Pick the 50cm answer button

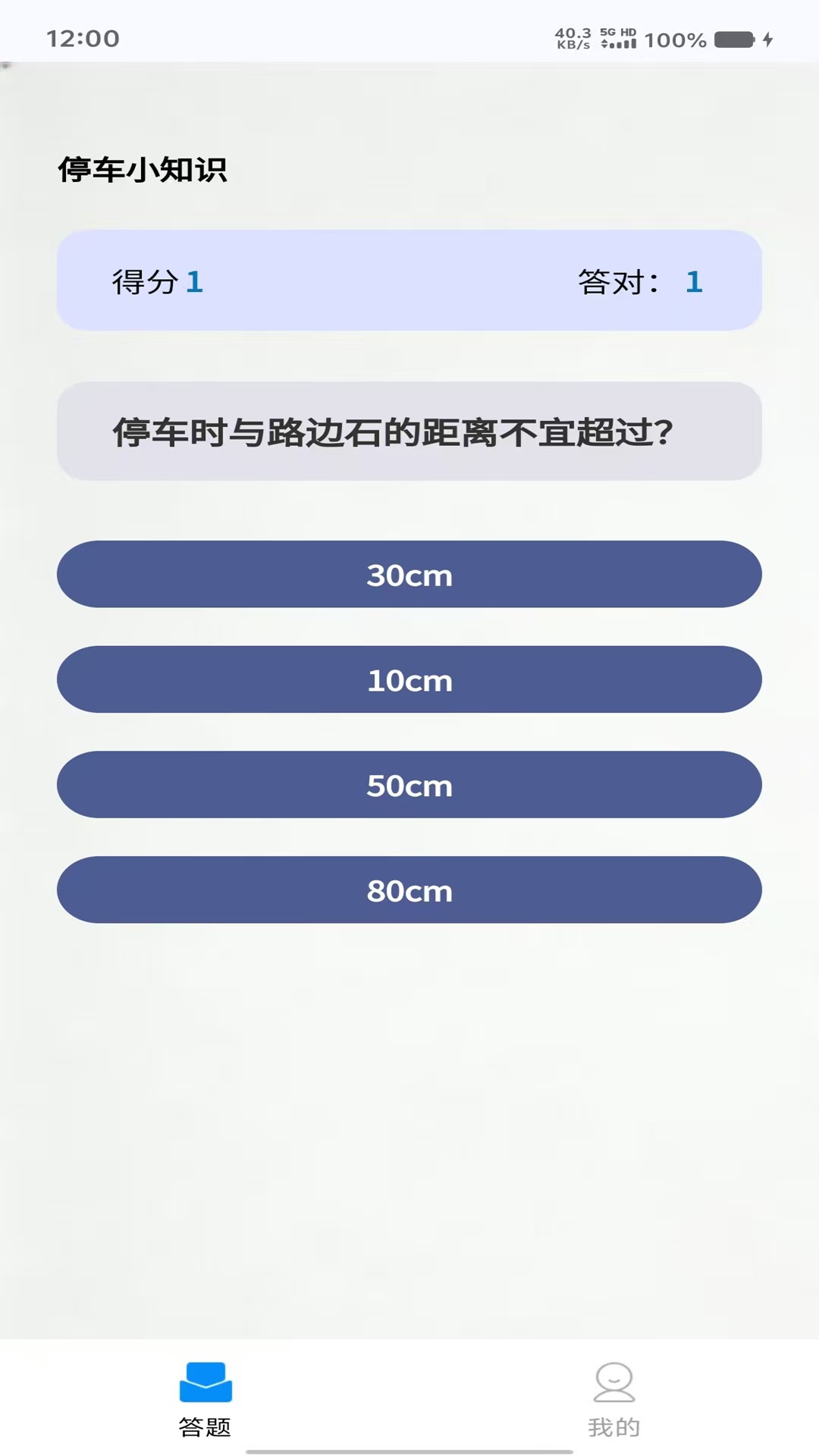click(x=409, y=786)
